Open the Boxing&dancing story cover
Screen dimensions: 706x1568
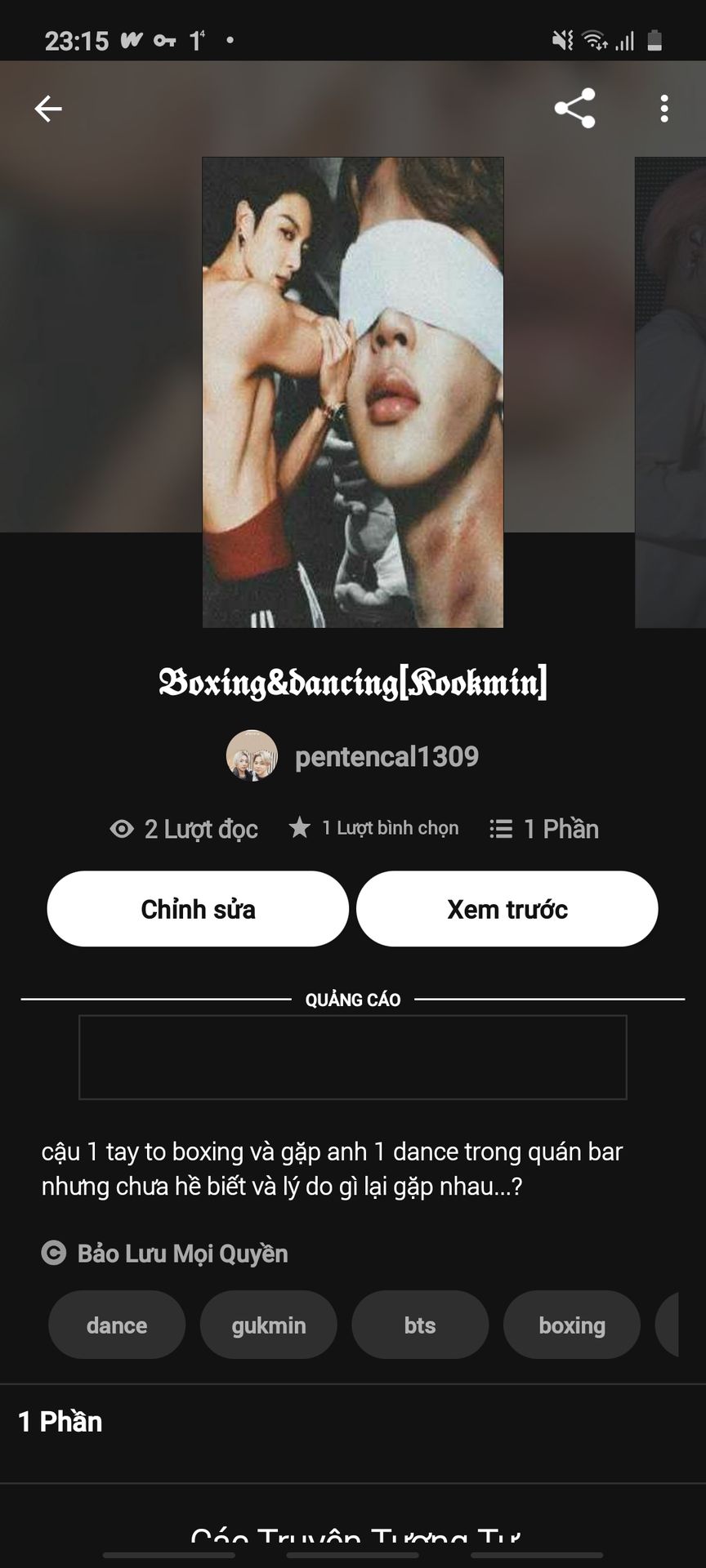tap(353, 392)
